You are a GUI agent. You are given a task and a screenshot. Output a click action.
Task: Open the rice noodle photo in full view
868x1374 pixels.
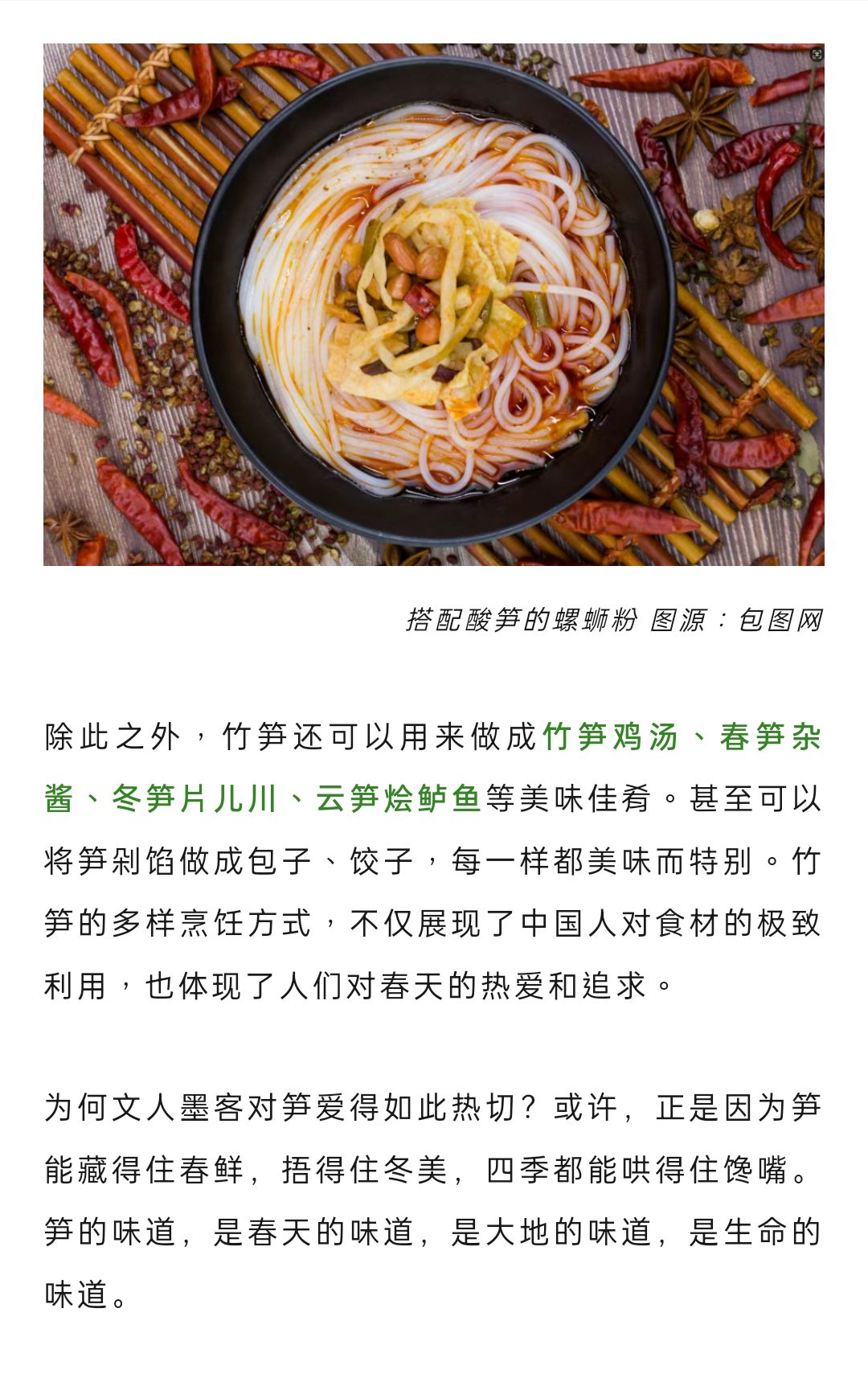tap(433, 305)
